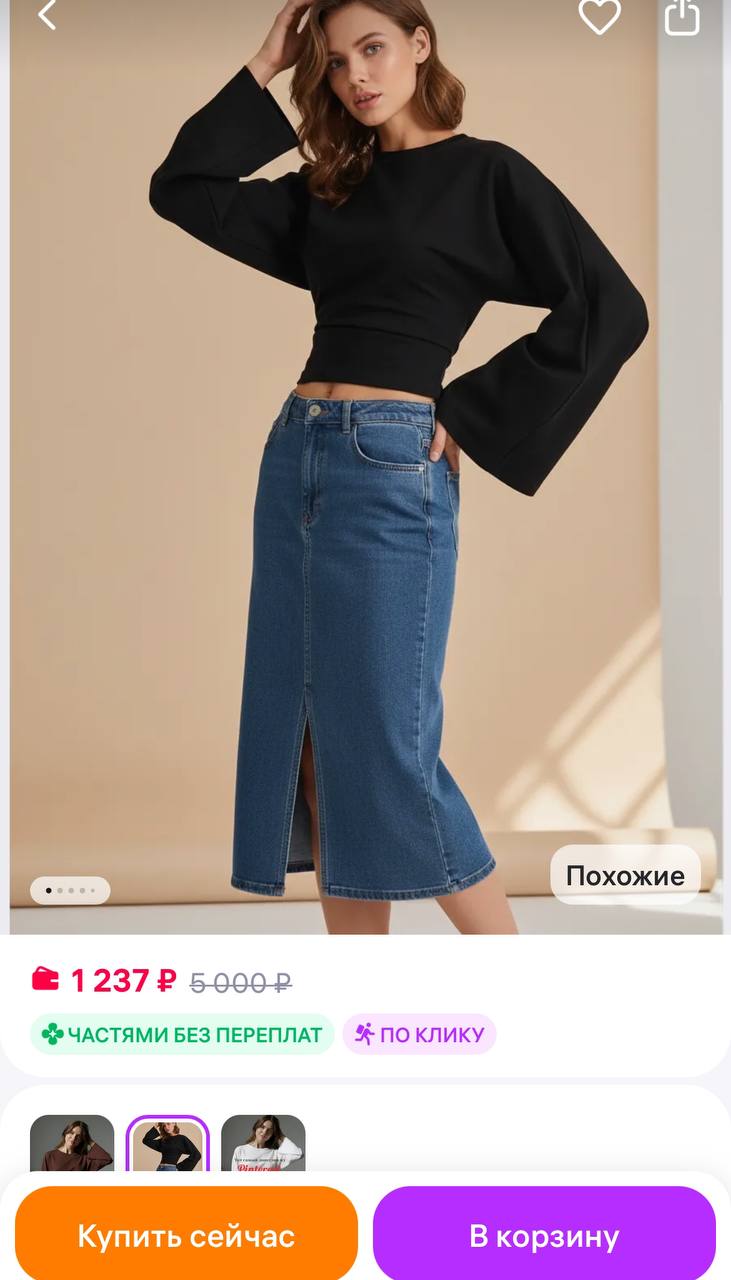Open similar items via Похожие
731x1280 pixels.
[x=625, y=876]
